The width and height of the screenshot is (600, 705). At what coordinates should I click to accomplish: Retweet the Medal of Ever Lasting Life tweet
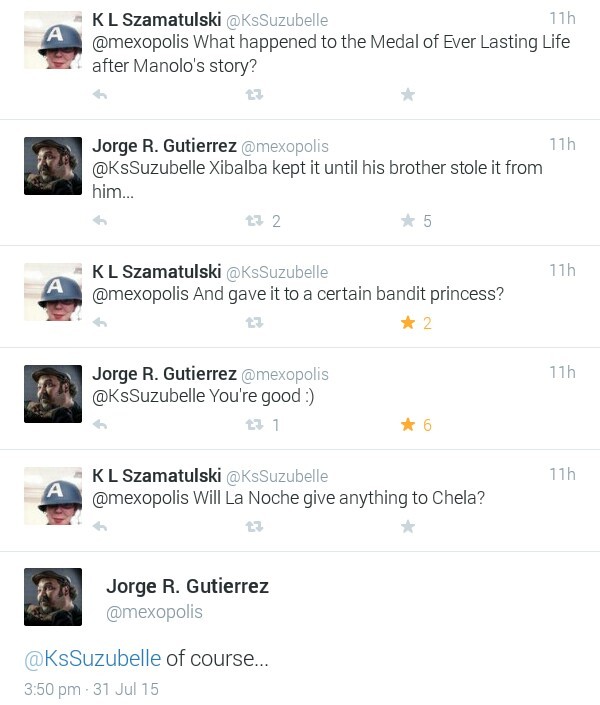pos(255,95)
